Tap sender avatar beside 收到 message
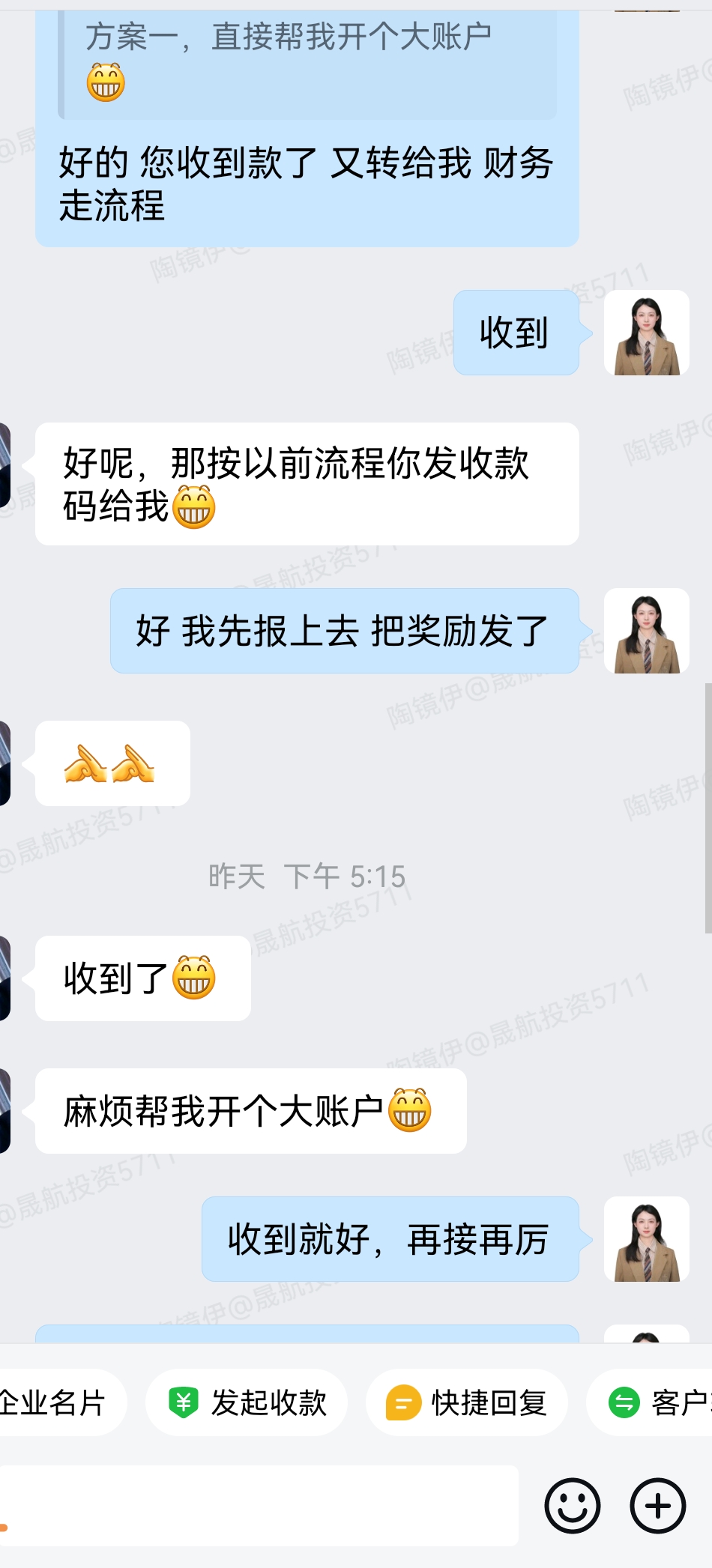Screen dimensions: 712x1568 646,333
